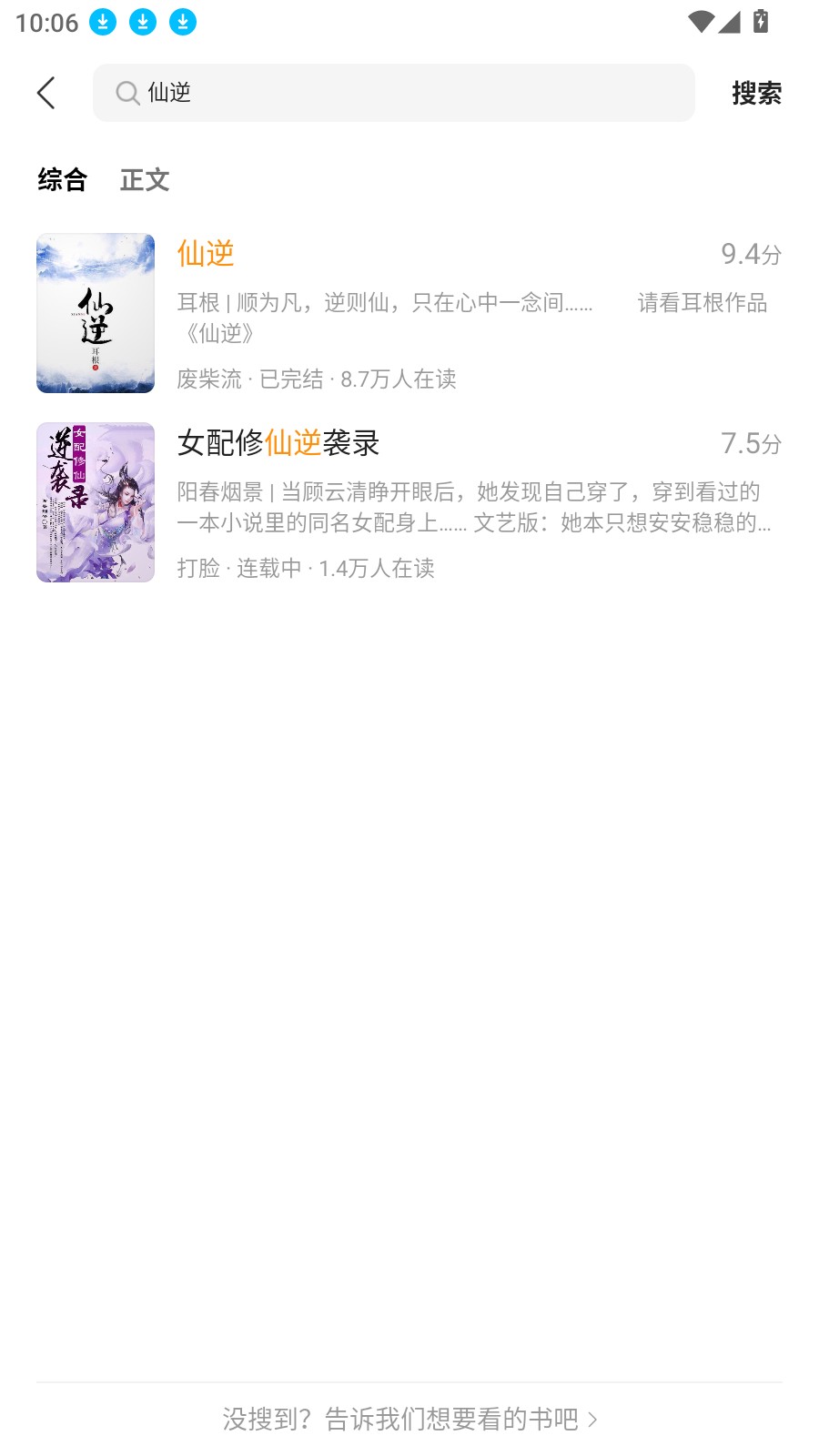Tap the 9.4分 rating of 仙逆
Image resolution: width=819 pixels, height=1456 pixels.
click(x=750, y=255)
